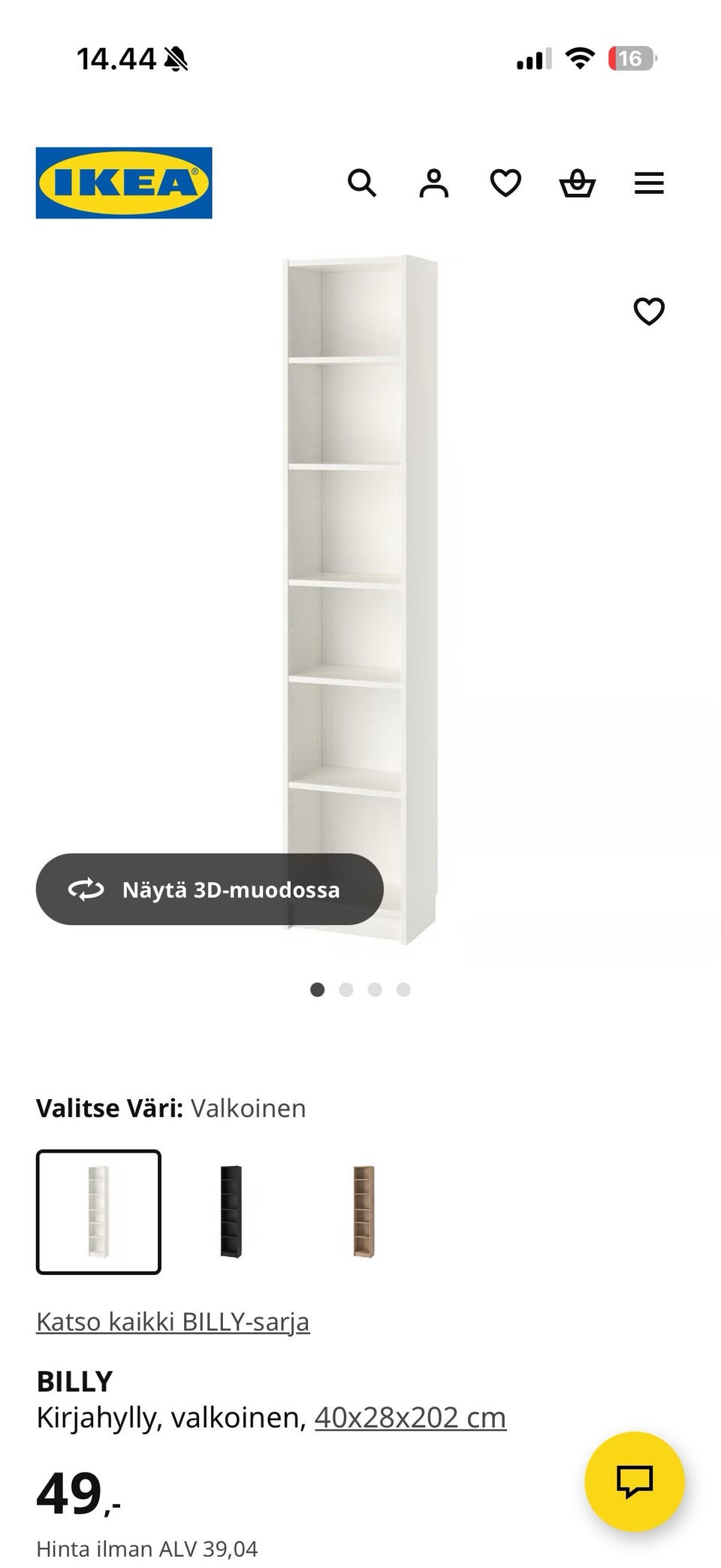Open the user account icon
This screenshot has width=721, height=1568.
[x=433, y=183]
